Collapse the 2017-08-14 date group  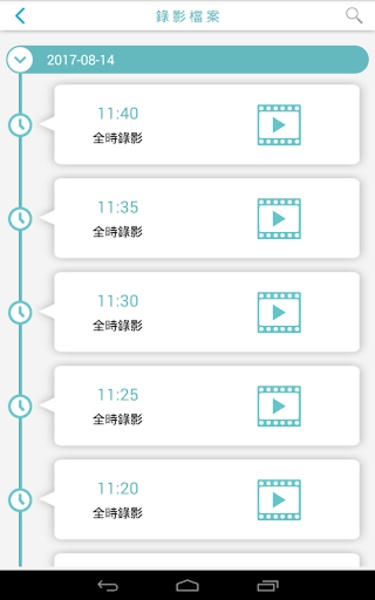coord(20,60)
